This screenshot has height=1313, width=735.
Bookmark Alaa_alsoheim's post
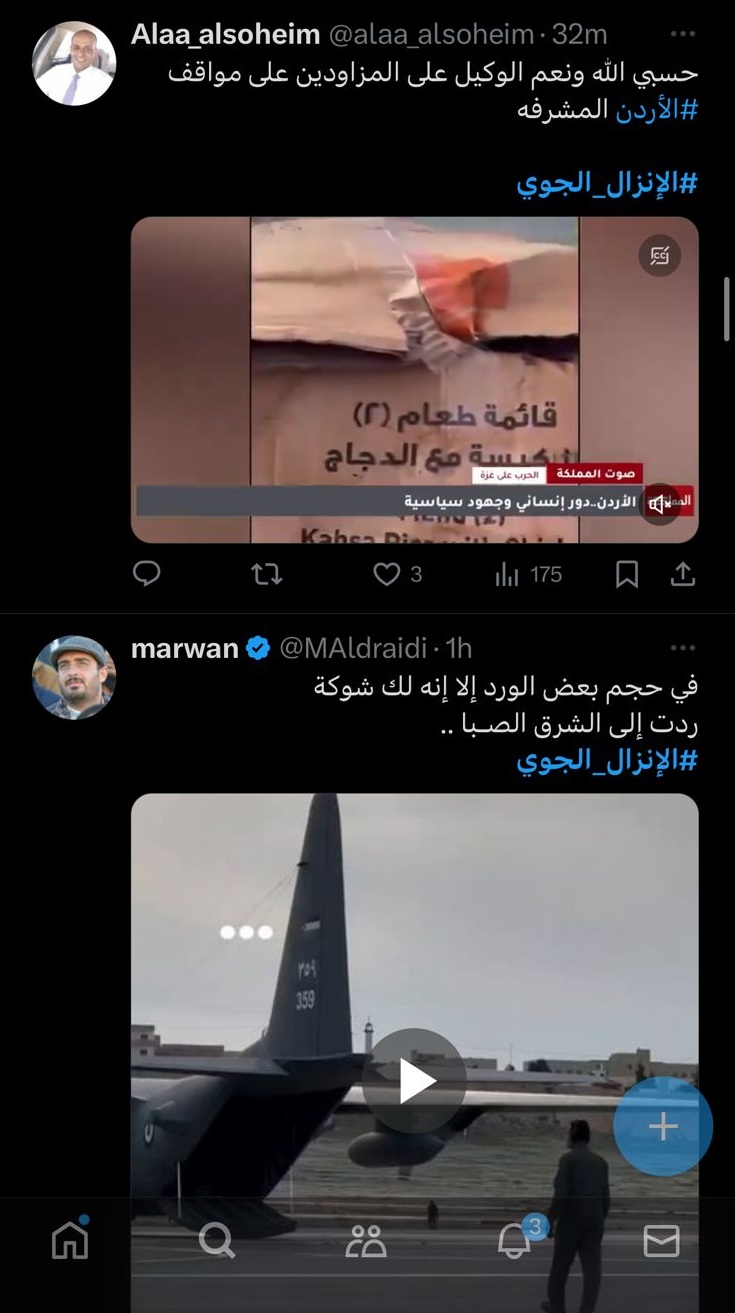[x=627, y=574]
